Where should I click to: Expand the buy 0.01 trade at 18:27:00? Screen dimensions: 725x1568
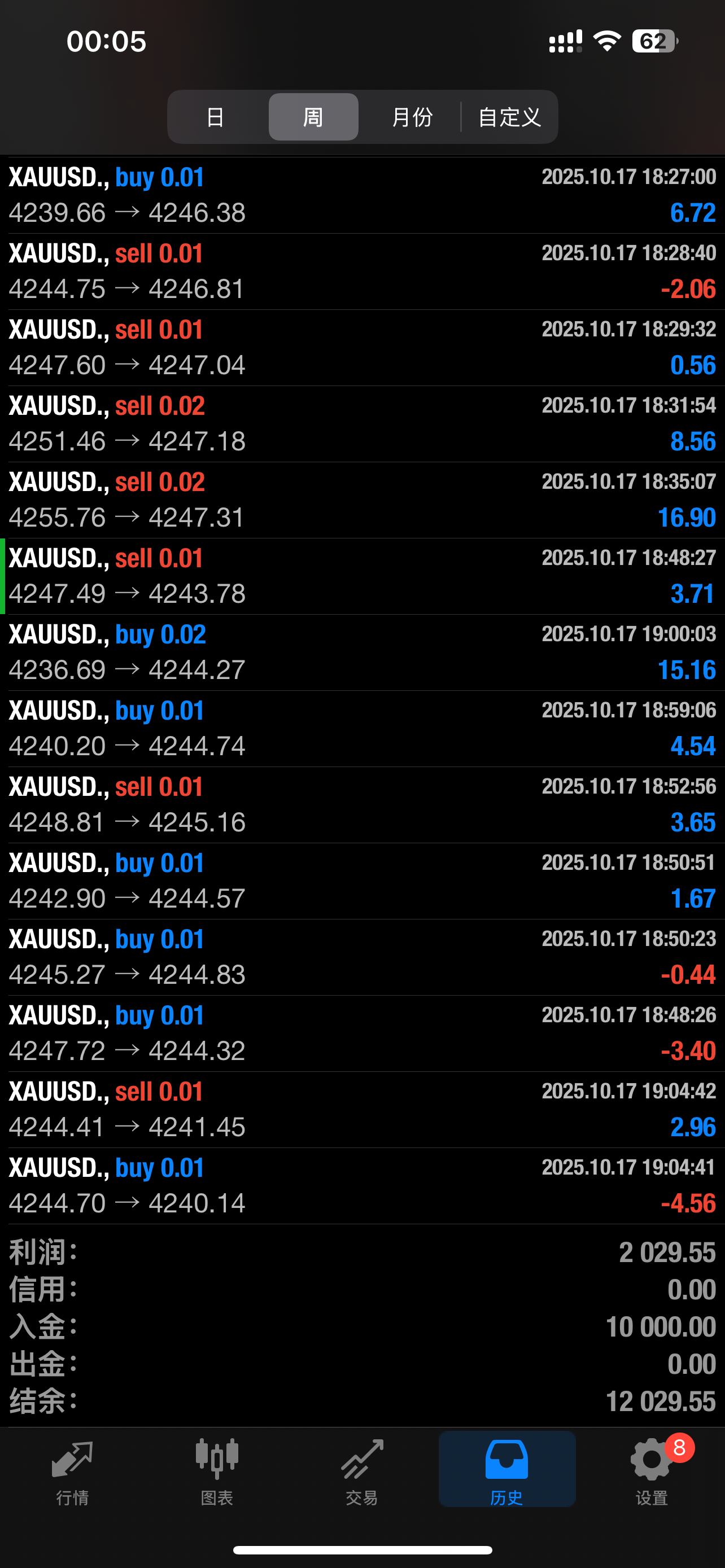[362, 195]
